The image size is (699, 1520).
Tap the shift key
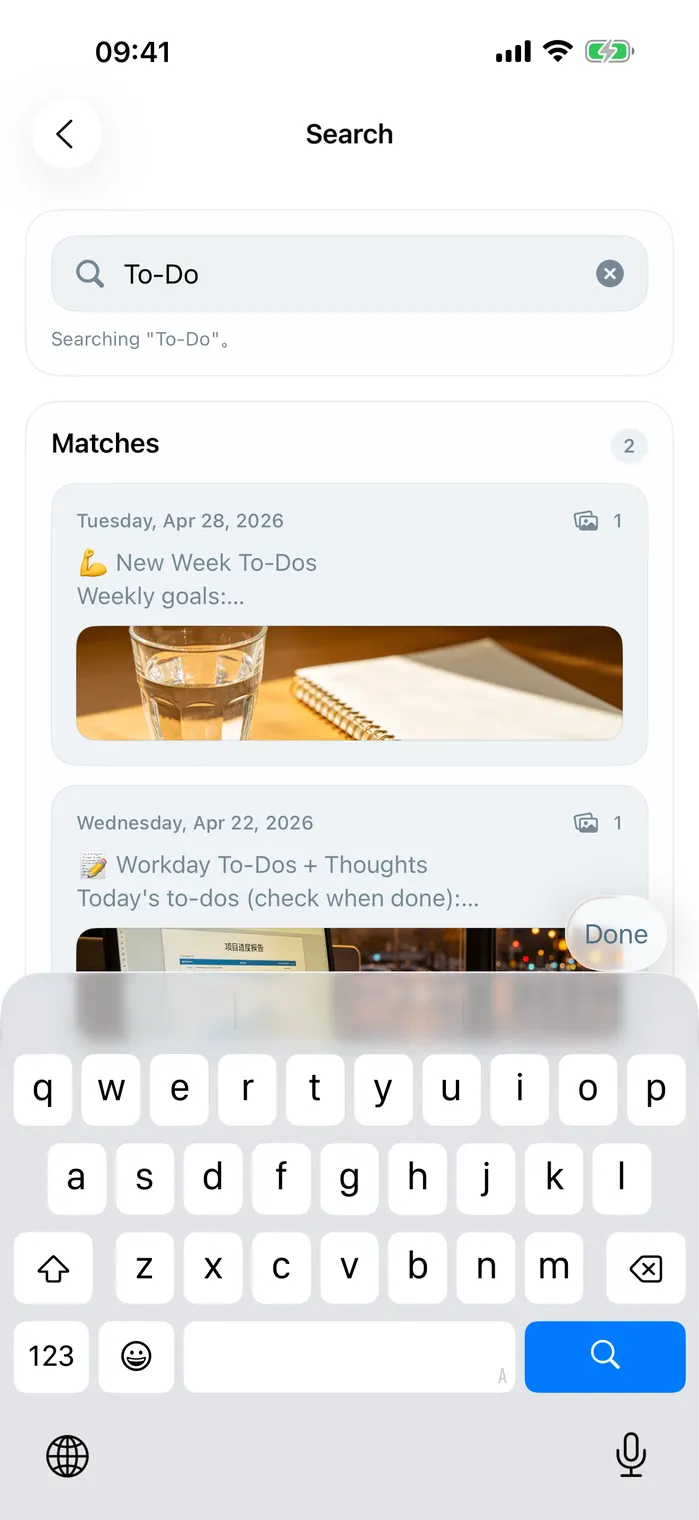tap(53, 1269)
